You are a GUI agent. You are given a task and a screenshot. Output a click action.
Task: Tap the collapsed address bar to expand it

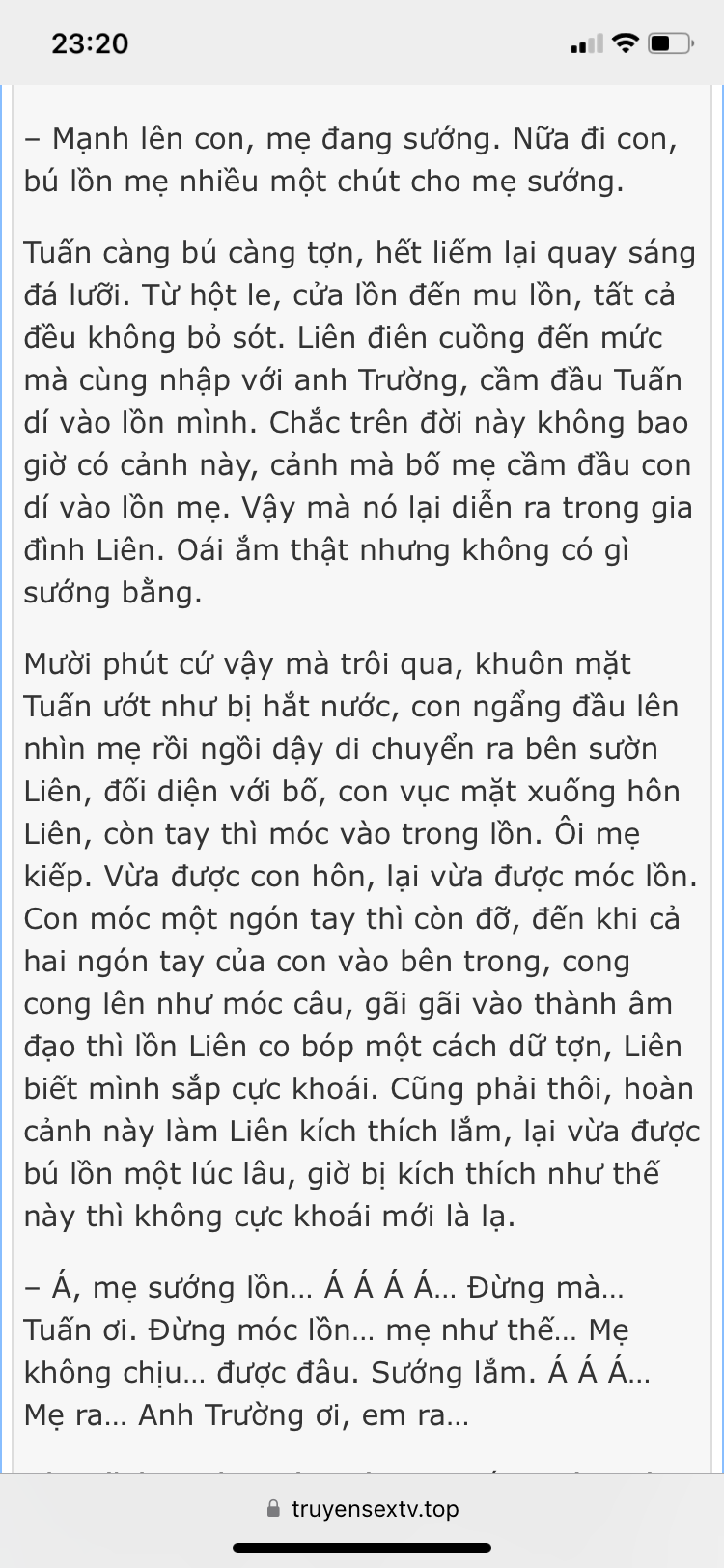362,1508
